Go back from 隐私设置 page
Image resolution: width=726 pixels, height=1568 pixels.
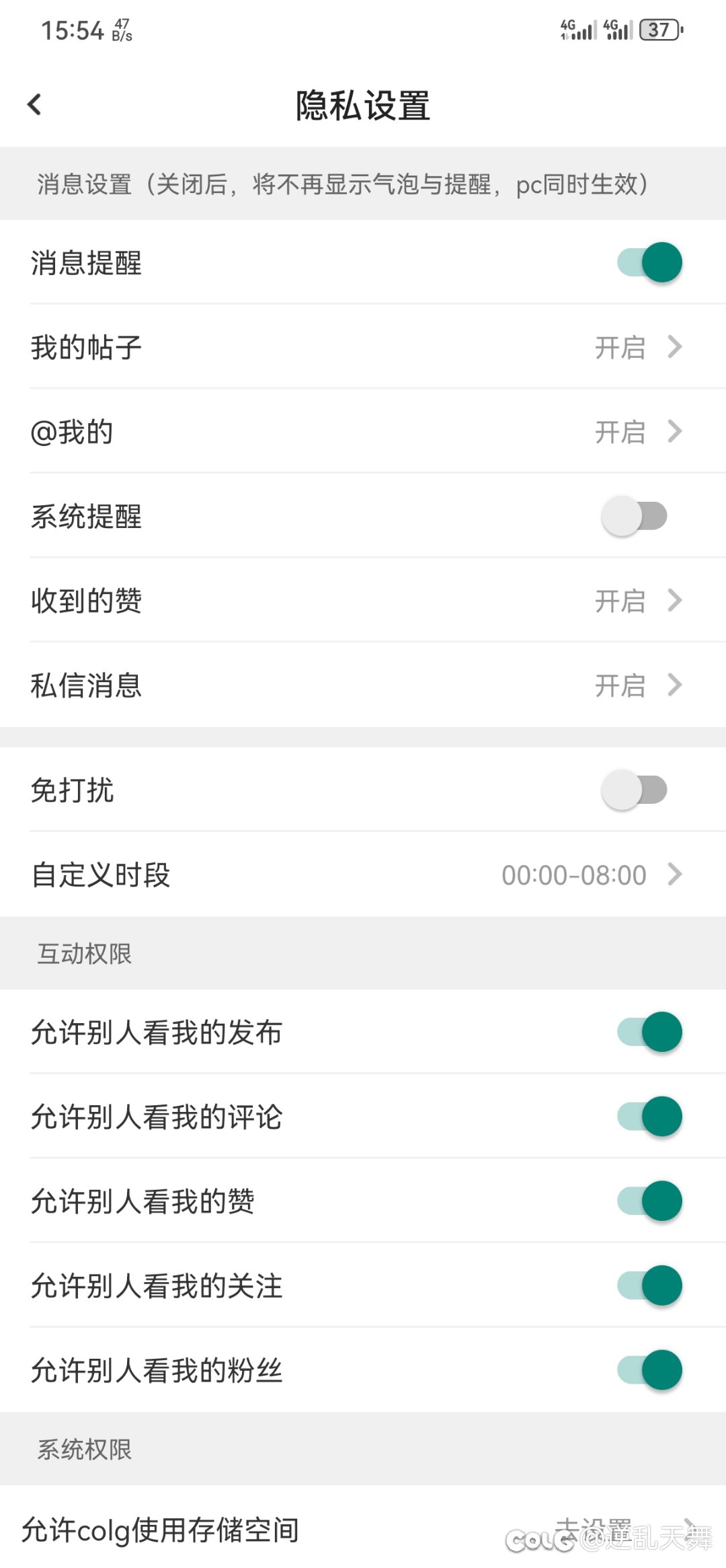tap(35, 104)
